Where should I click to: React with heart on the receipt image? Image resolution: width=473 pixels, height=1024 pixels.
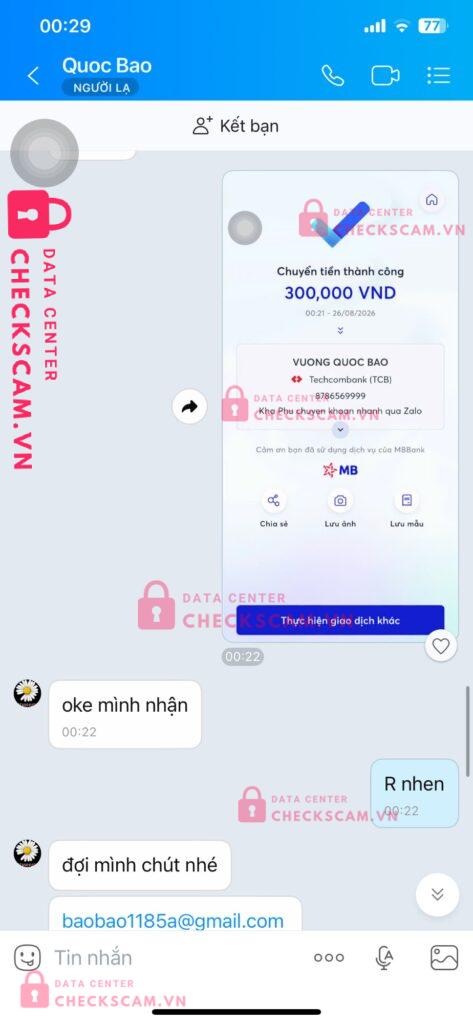(x=441, y=646)
